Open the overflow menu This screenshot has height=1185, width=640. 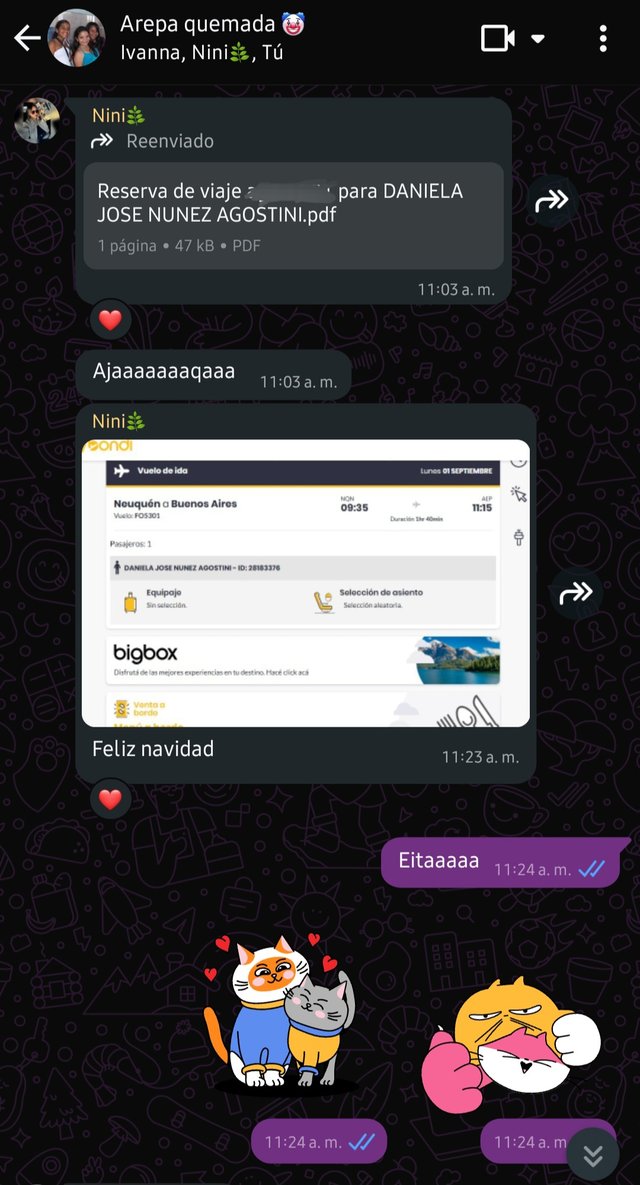pyautogui.click(x=602, y=39)
